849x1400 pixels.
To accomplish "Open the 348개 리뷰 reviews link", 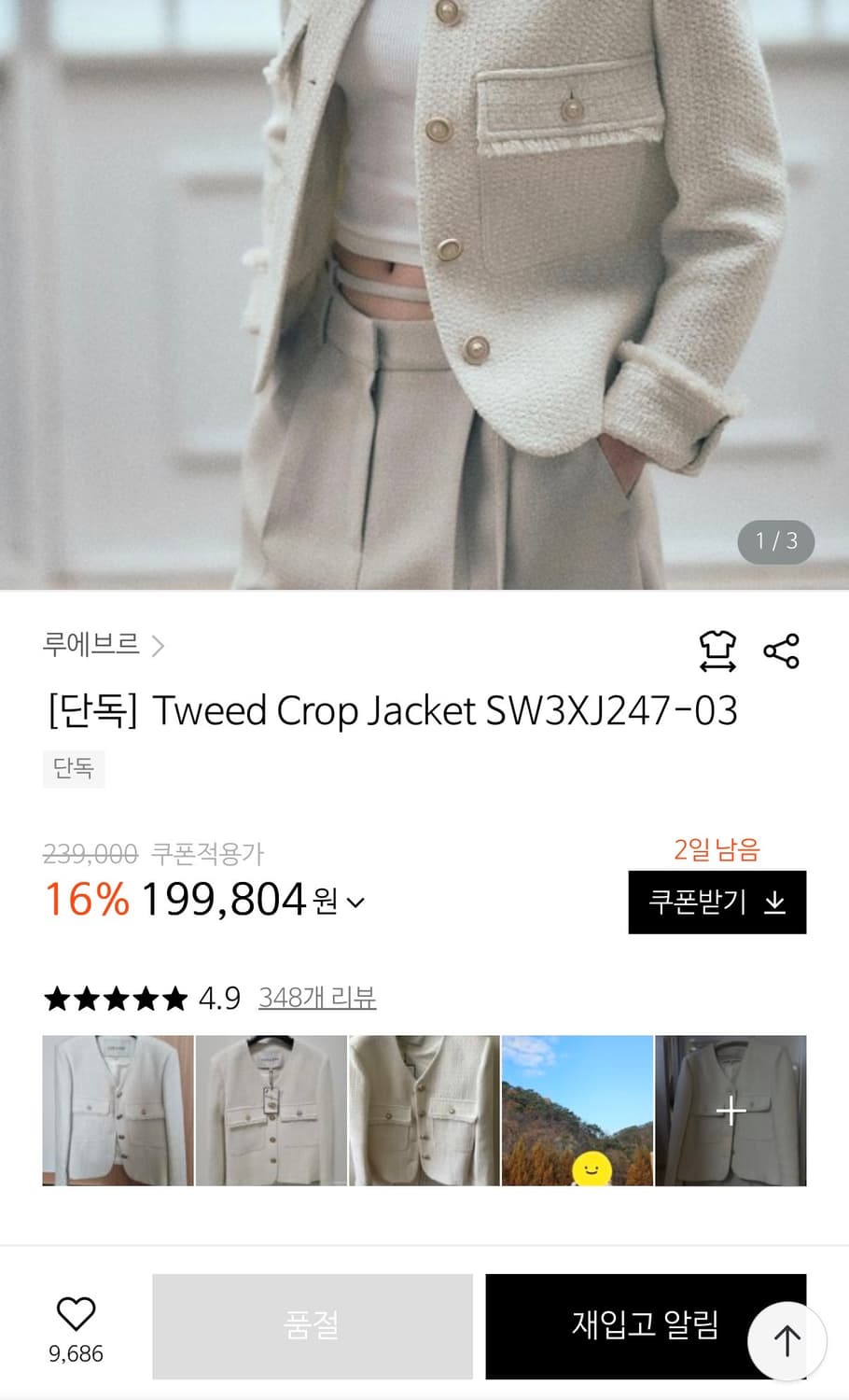I will click(x=316, y=998).
